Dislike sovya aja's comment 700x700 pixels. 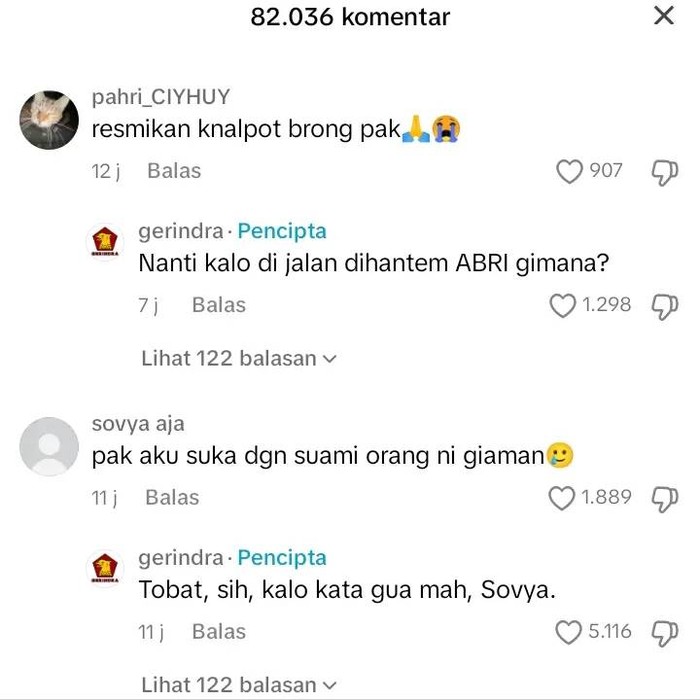coord(665,498)
